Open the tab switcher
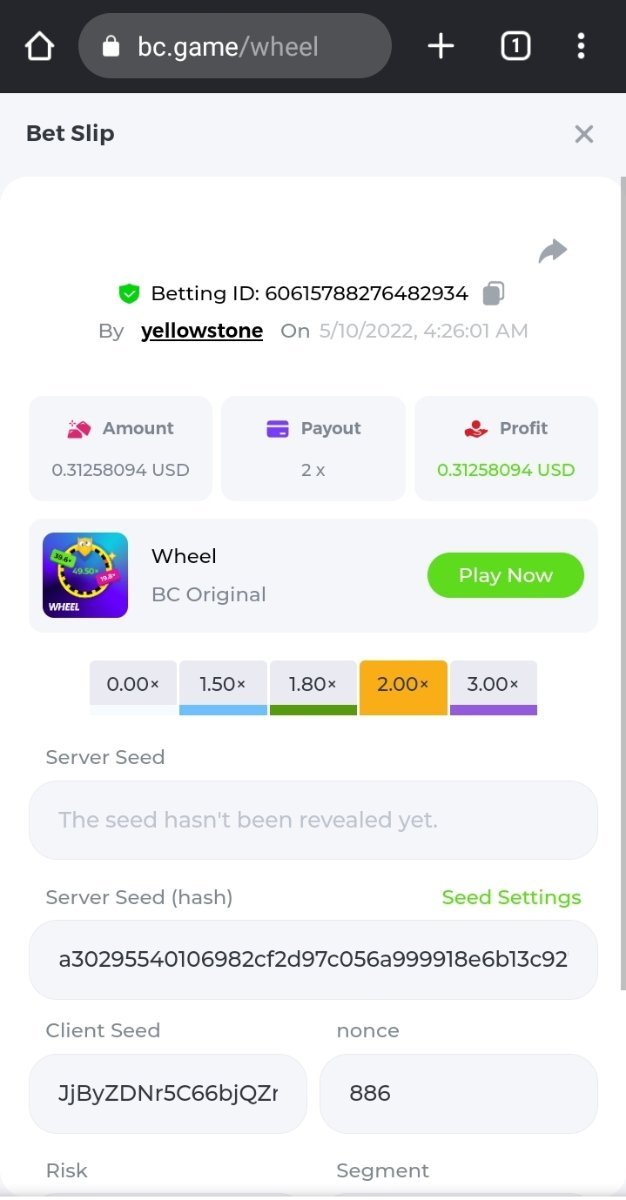Image resolution: width=626 pixels, height=1200 pixels. click(x=515, y=46)
